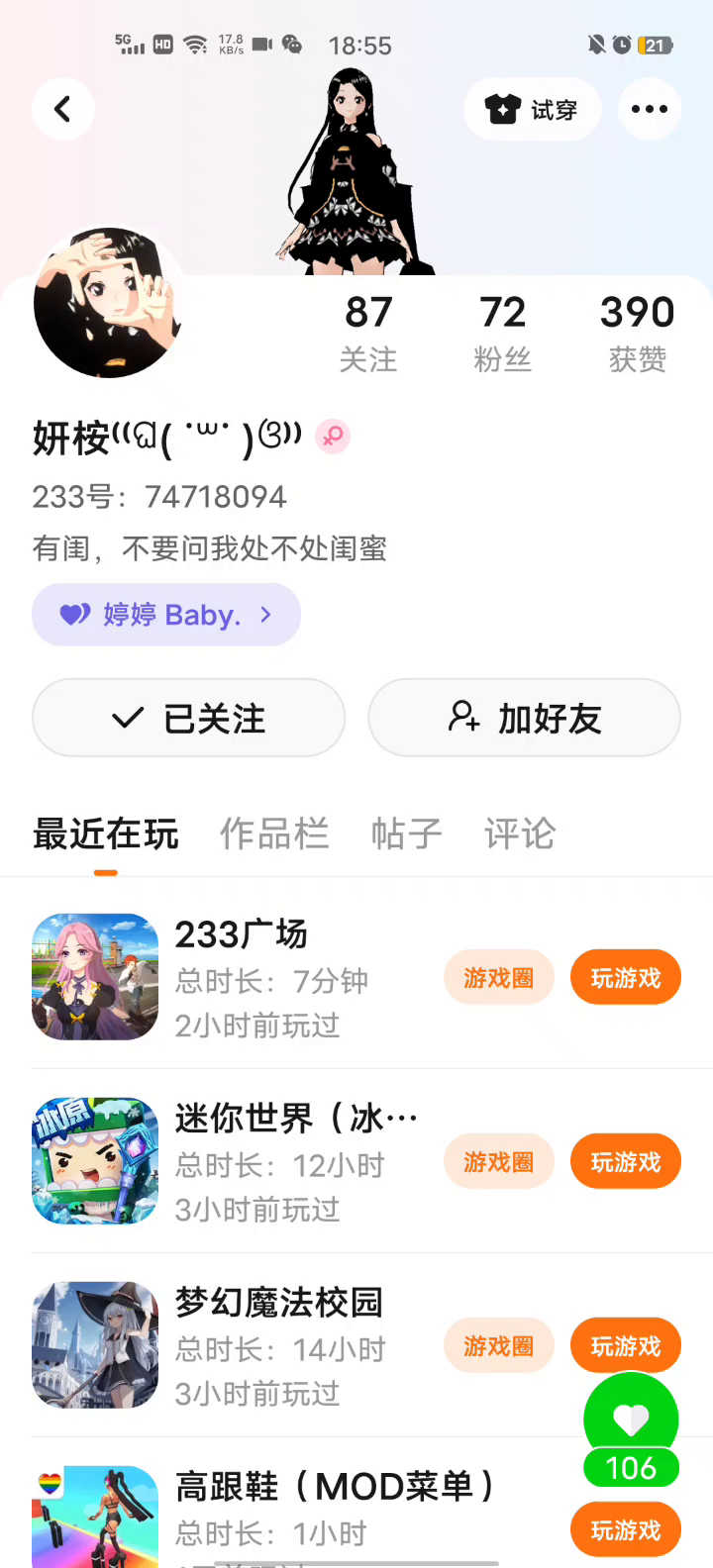Tap the green heart like button
713x1568 pixels.
coord(631,1421)
